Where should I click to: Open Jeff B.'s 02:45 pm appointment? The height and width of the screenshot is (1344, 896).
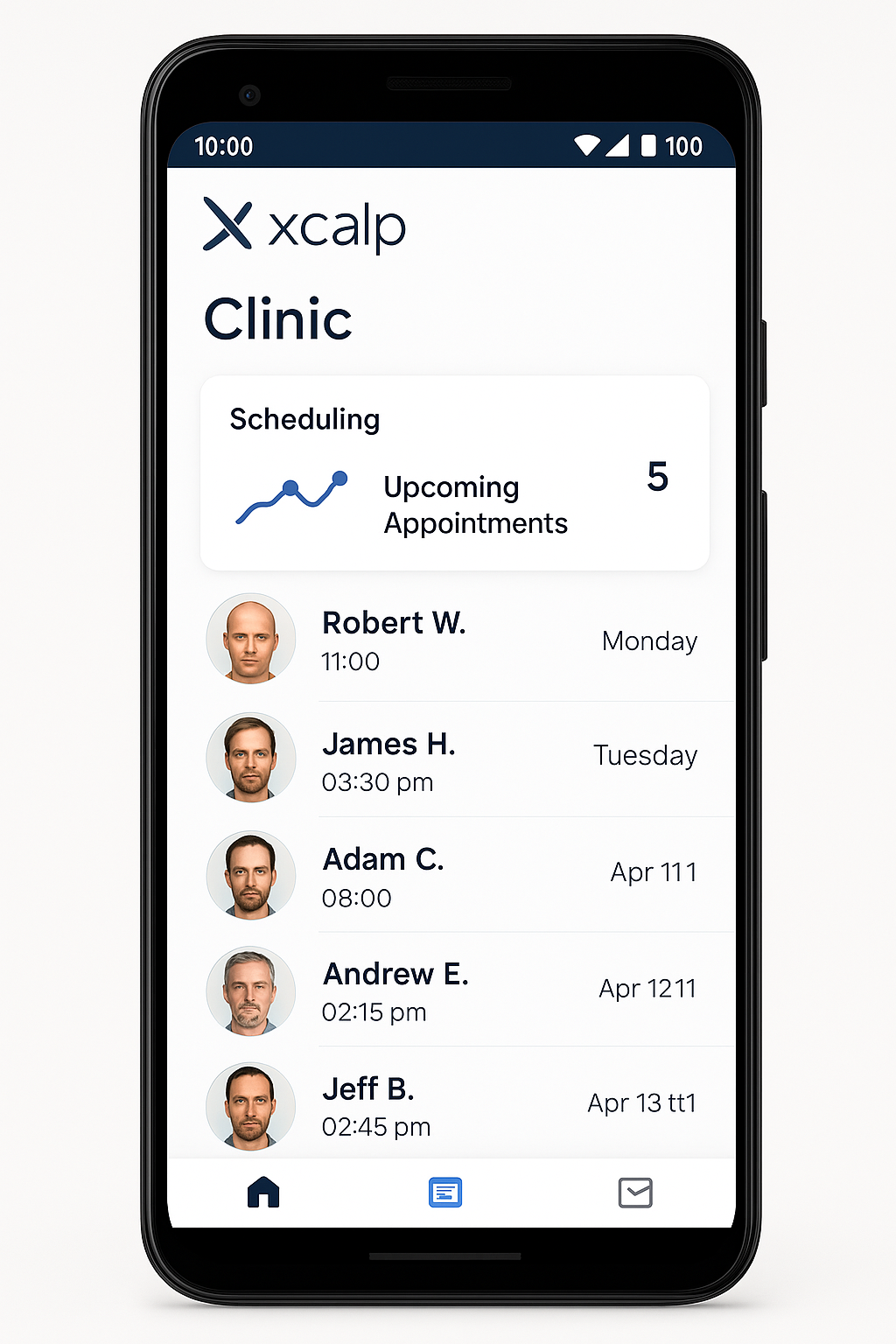(454, 1106)
